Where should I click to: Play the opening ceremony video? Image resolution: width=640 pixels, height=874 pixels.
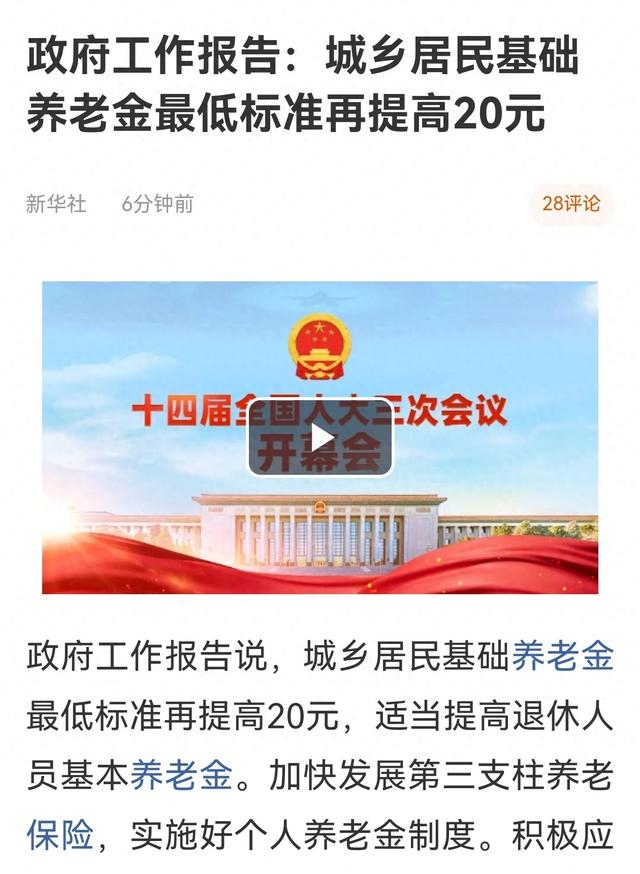click(320, 437)
